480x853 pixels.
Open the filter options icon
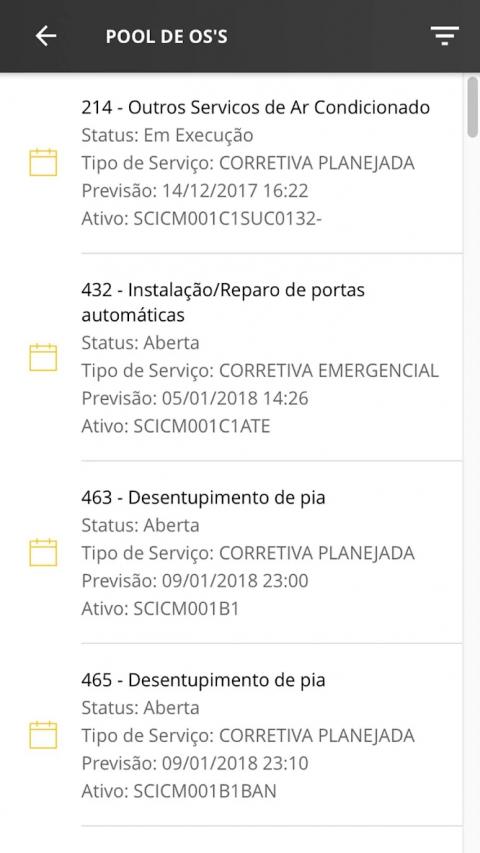pyautogui.click(x=445, y=36)
